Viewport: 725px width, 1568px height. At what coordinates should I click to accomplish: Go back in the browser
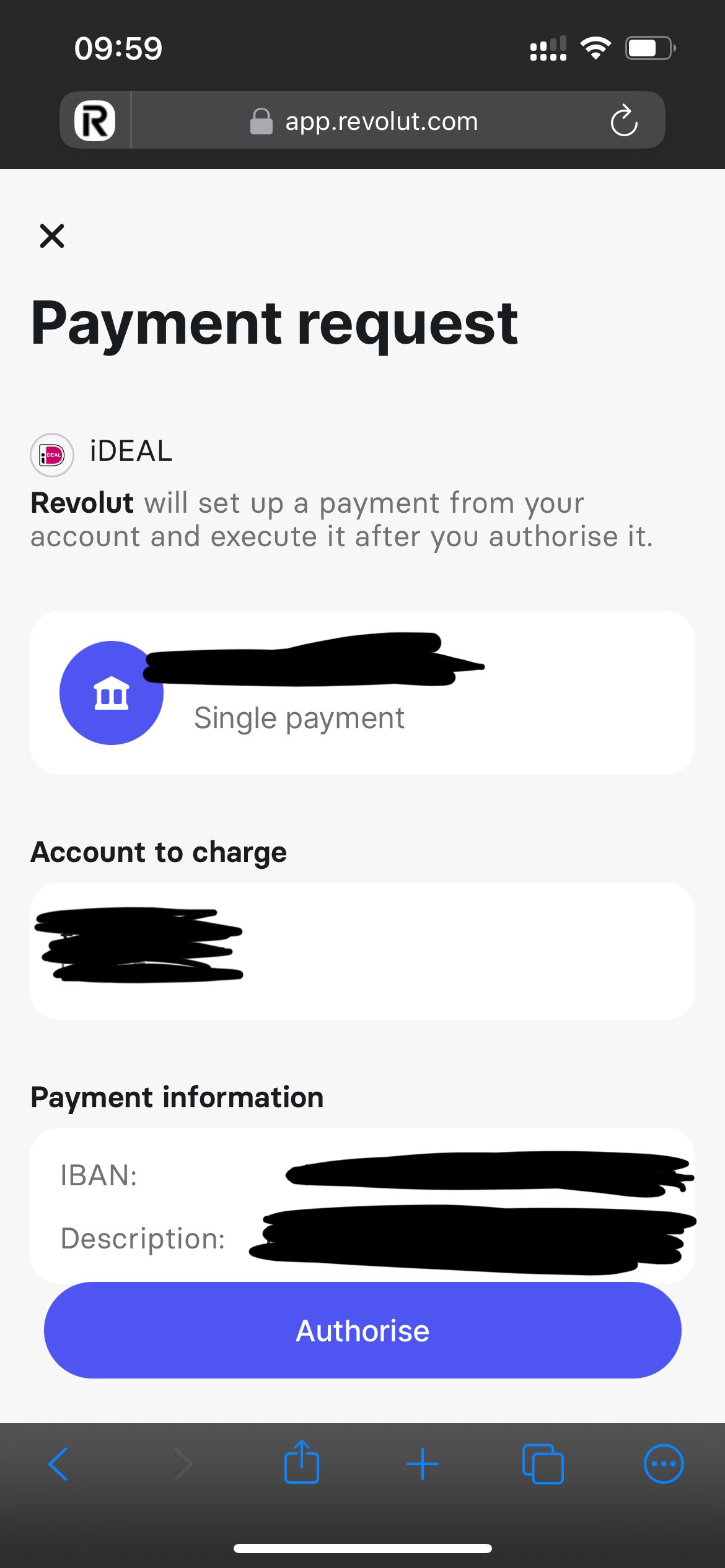[x=58, y=1464]
